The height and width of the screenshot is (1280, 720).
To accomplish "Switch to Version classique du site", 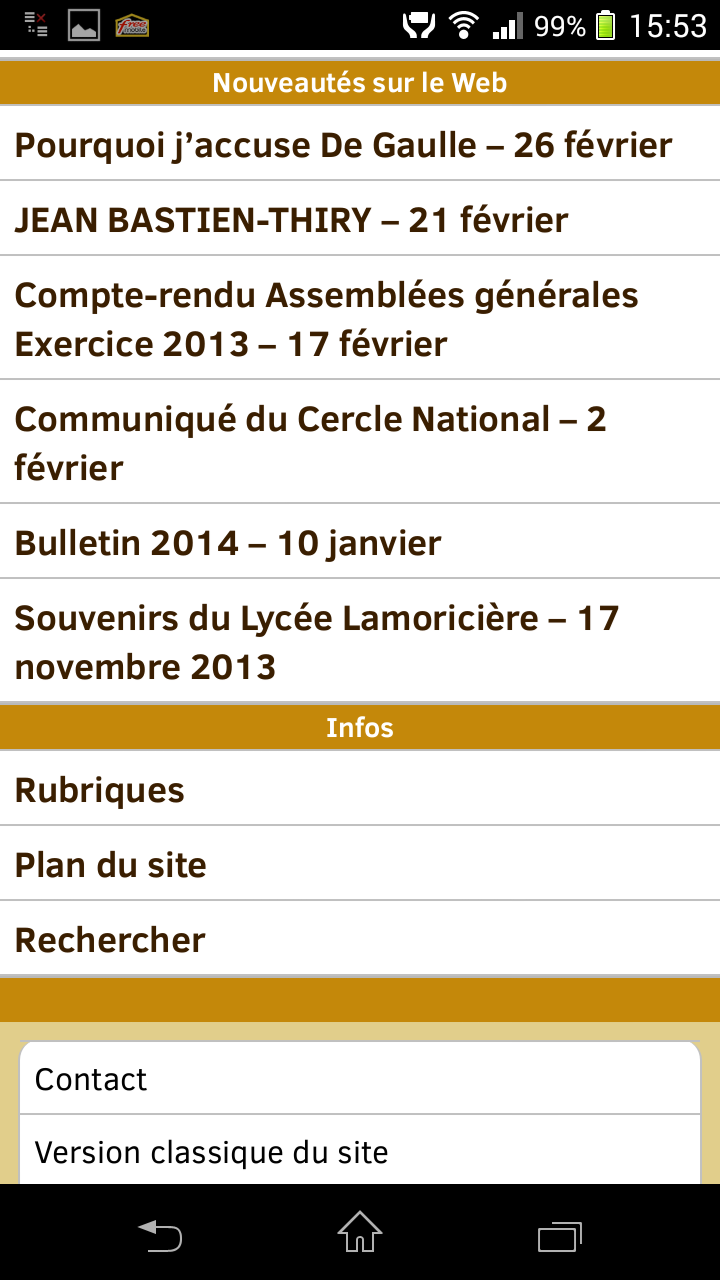I will pos(212,1153).
